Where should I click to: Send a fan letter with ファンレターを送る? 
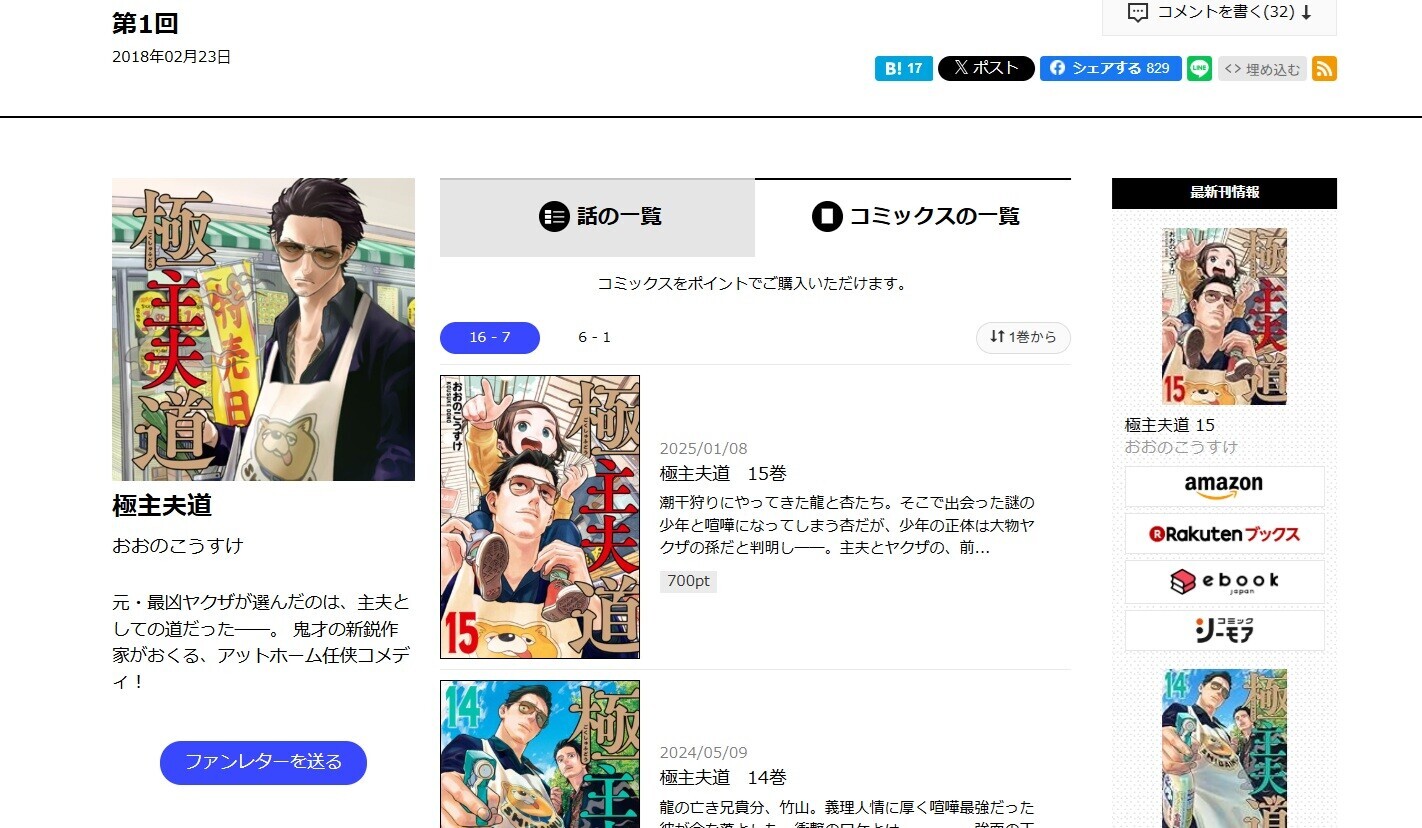(x=263, y=763)
